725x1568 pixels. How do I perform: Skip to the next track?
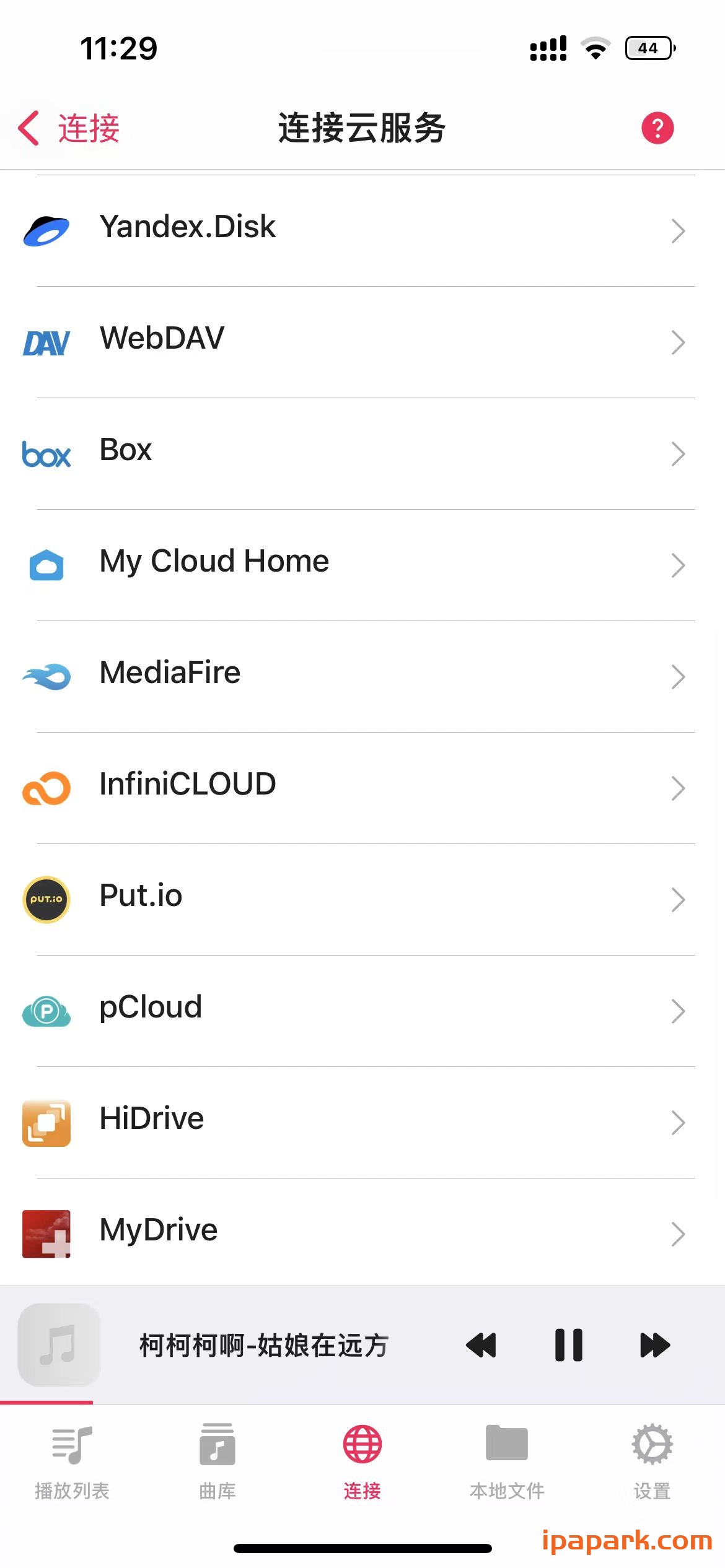click(655, 1345)
